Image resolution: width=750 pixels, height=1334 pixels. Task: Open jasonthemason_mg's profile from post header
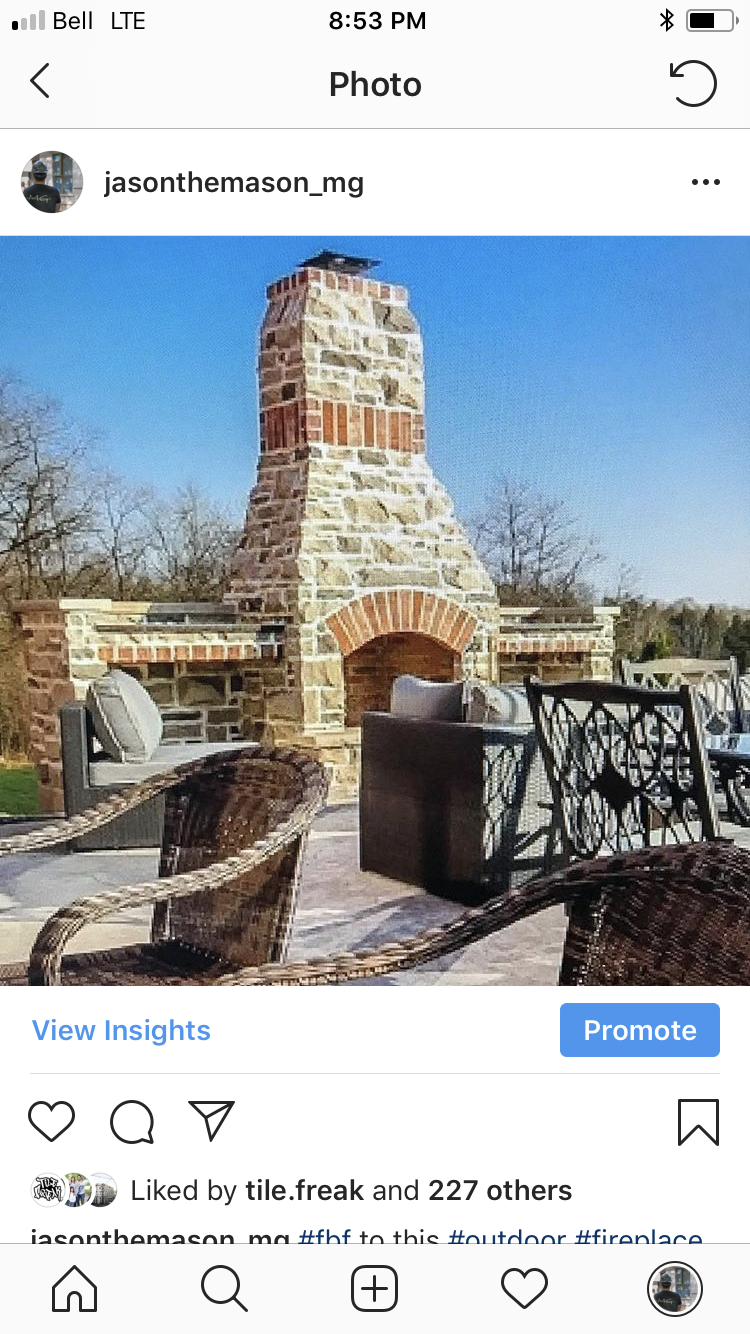click(233, 183)
